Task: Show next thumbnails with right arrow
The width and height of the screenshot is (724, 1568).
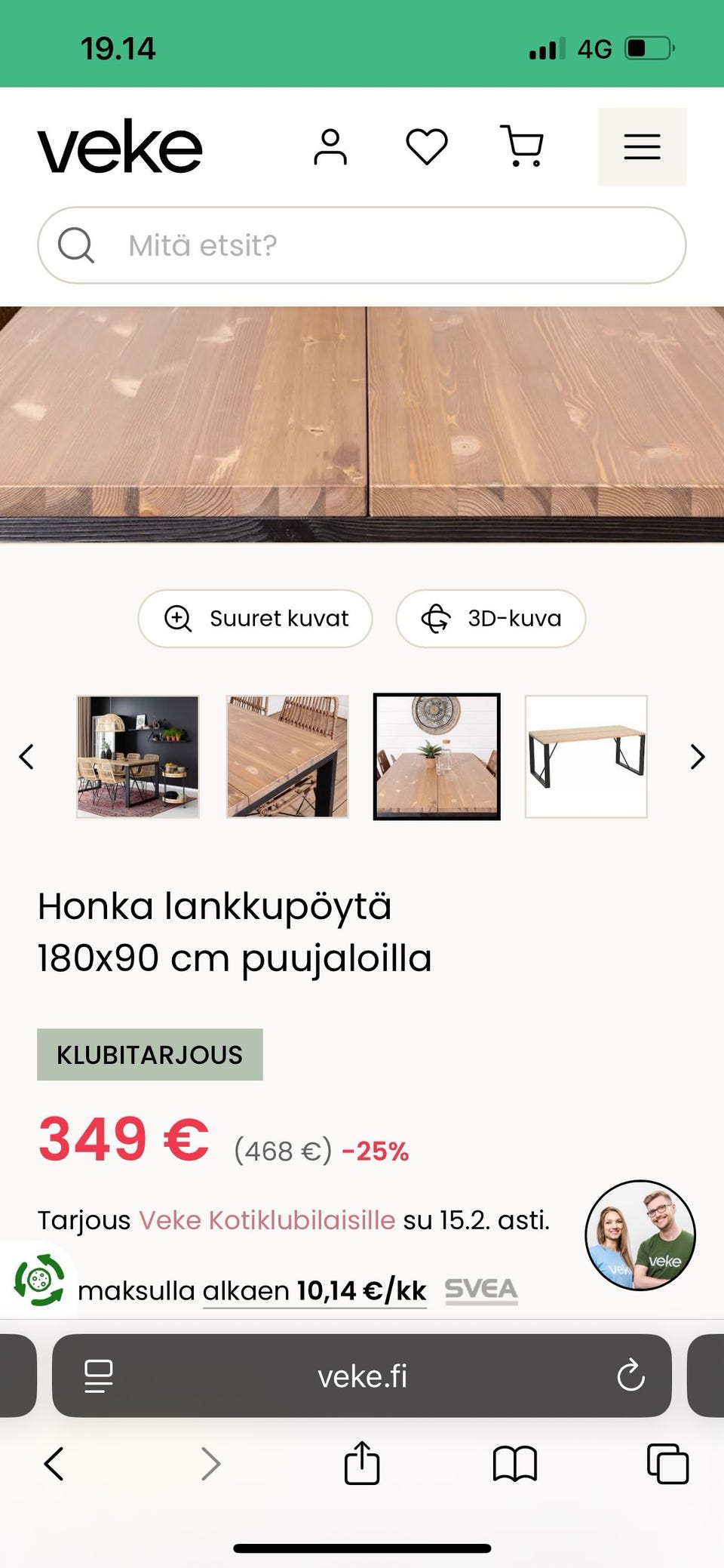Action: click(x=697, y=756)
